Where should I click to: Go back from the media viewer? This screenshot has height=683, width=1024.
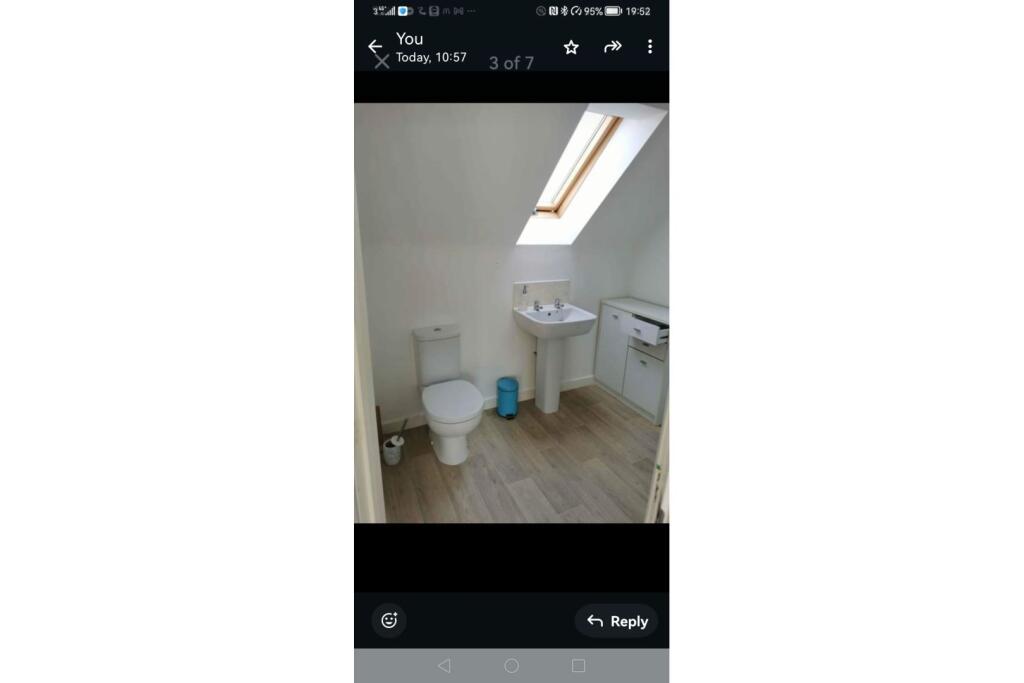[375, 47]
